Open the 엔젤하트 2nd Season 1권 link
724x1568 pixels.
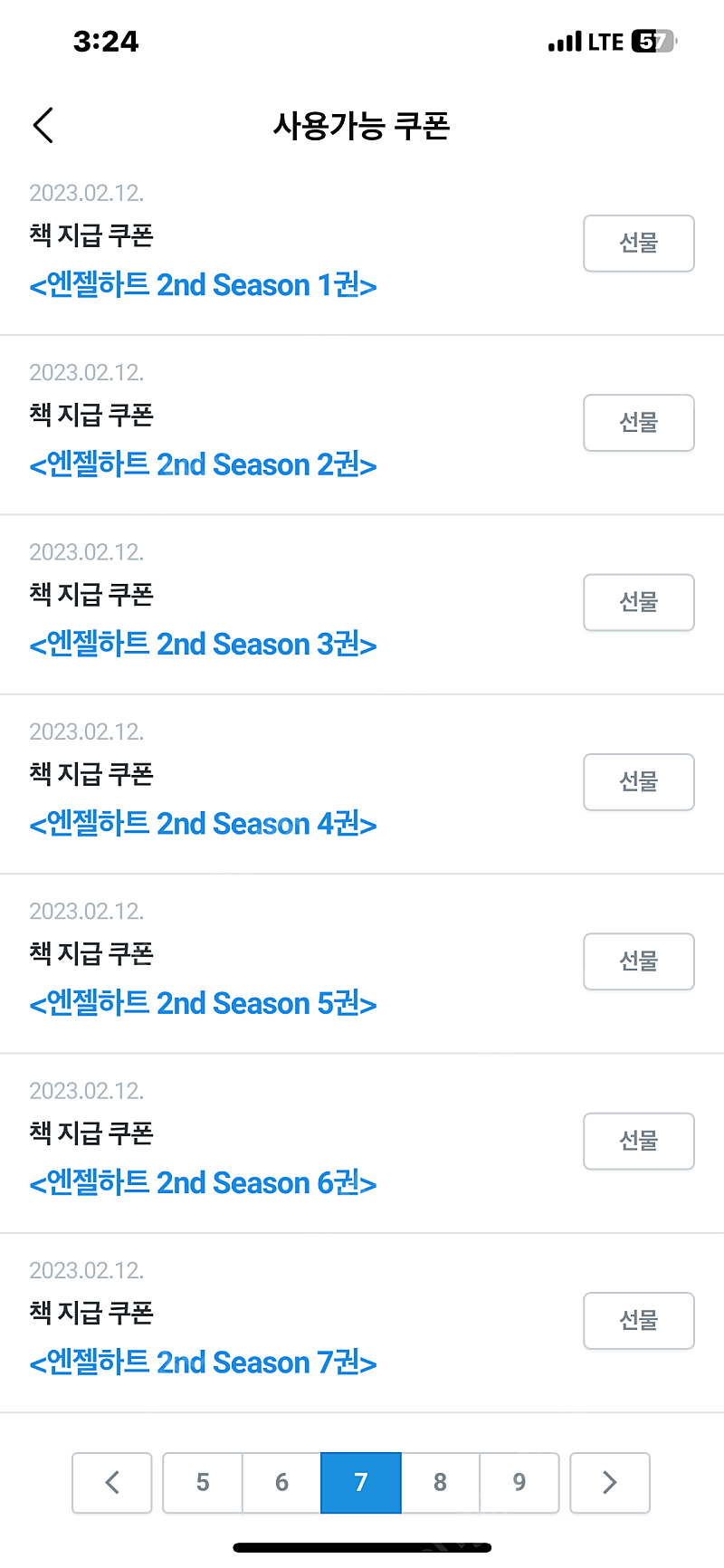[x=204, y=285]
